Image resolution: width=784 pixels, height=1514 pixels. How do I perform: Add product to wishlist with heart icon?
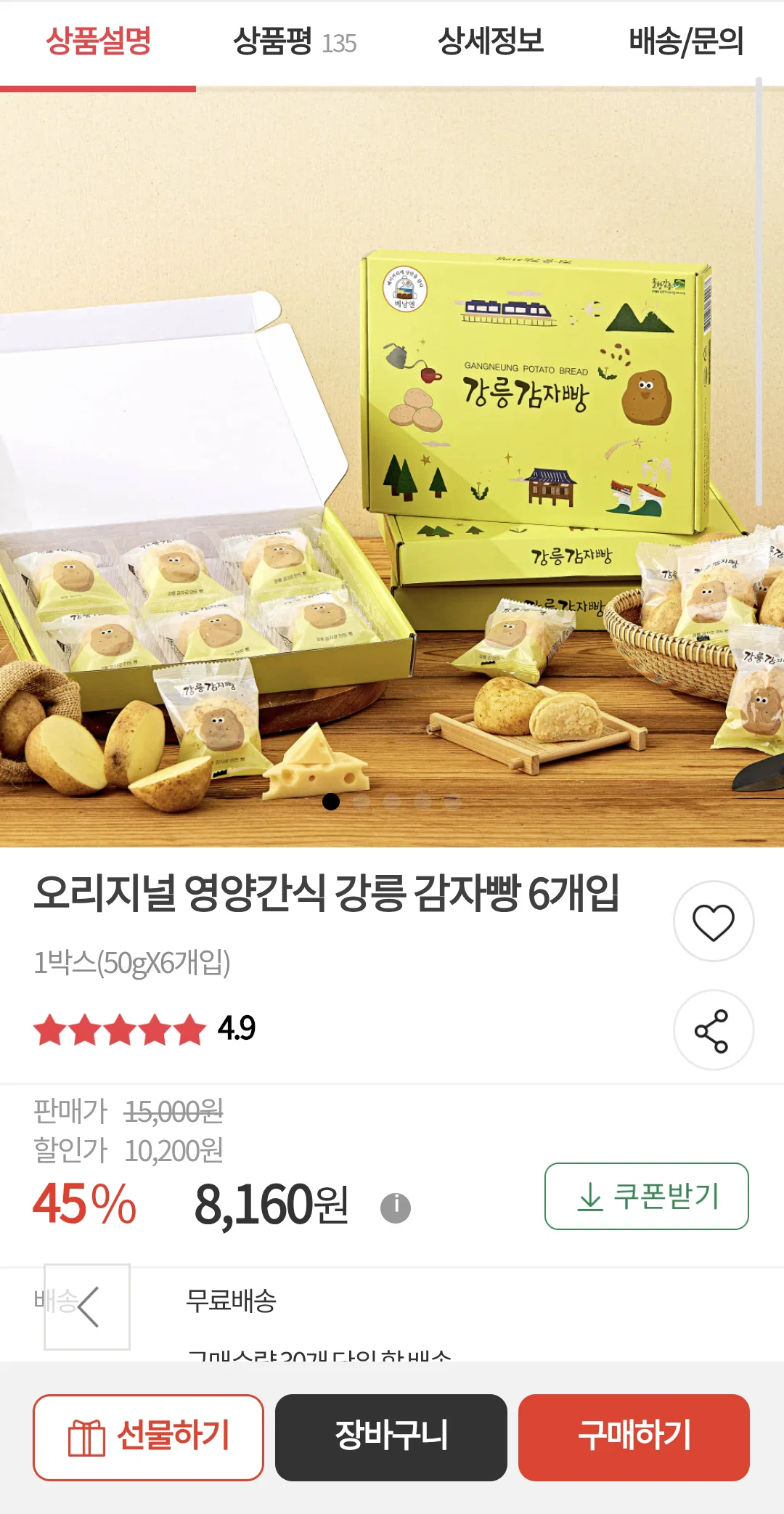[714, 922]
